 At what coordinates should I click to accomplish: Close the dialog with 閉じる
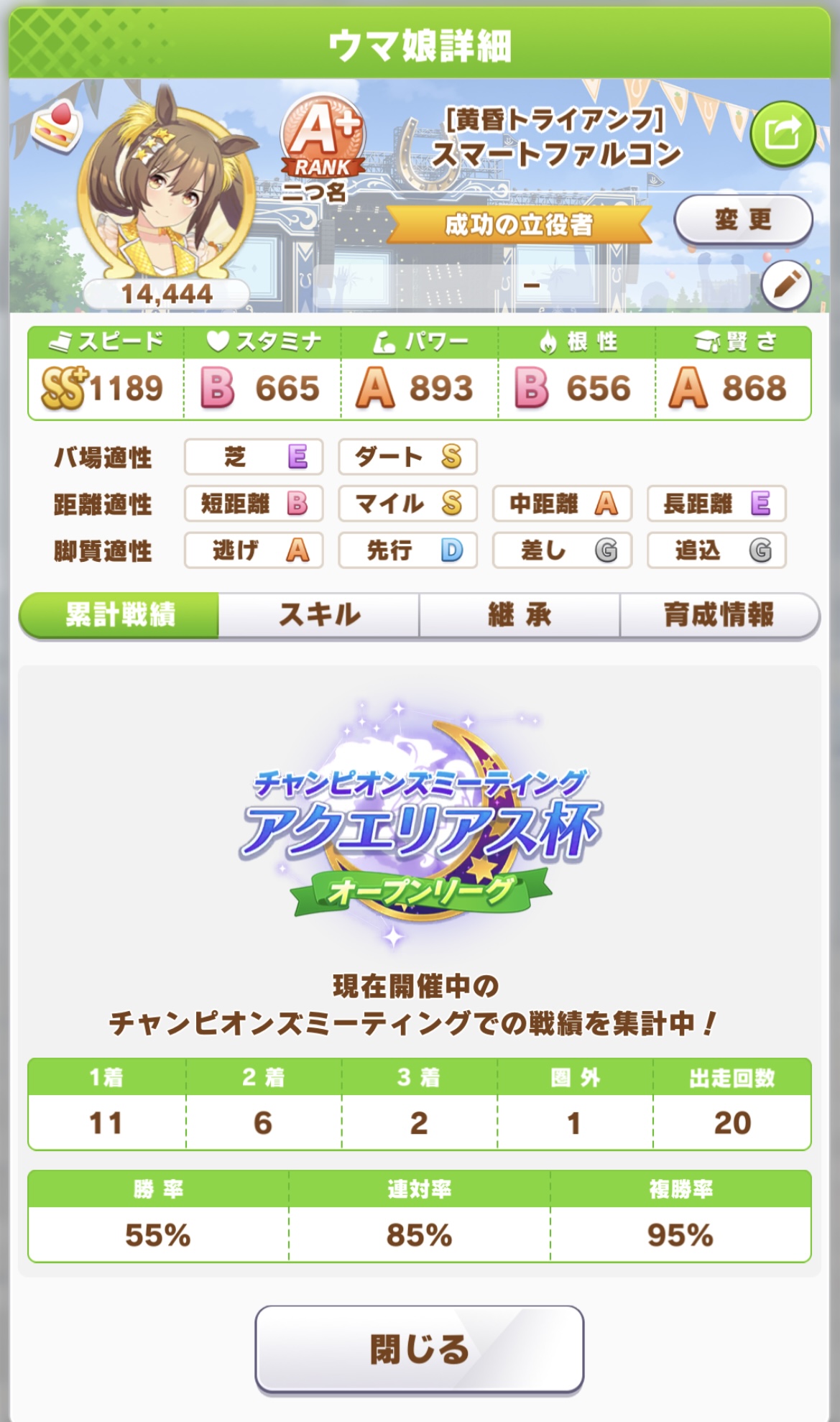coord(419,1349)
